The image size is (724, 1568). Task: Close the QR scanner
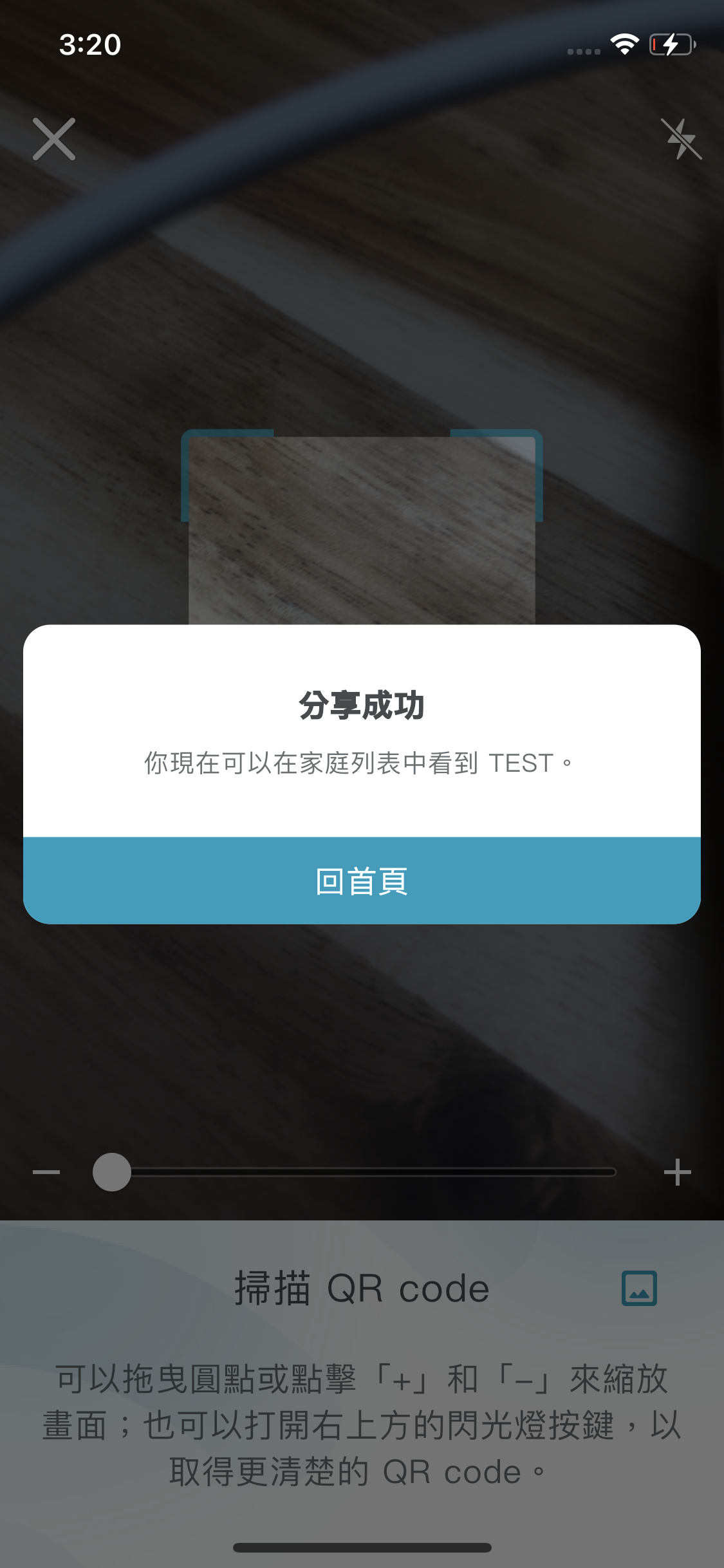tap(54, 139)
